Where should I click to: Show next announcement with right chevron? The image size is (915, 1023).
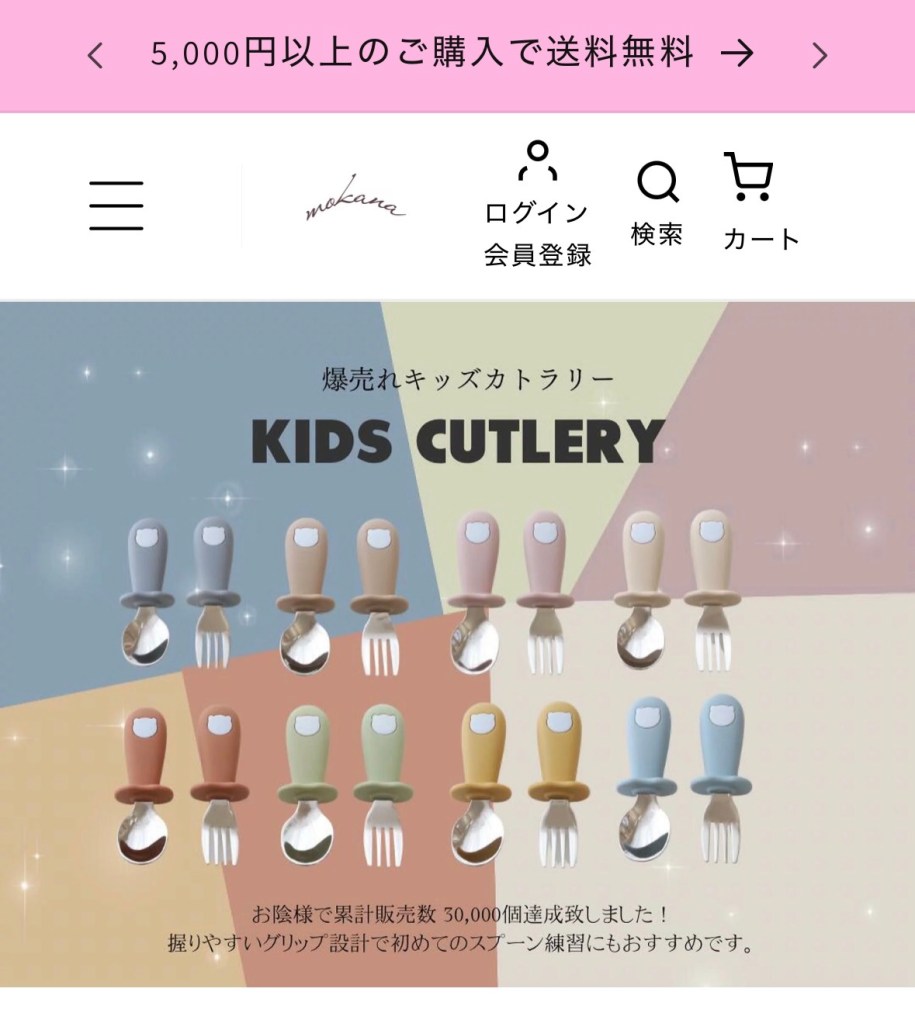819,55
